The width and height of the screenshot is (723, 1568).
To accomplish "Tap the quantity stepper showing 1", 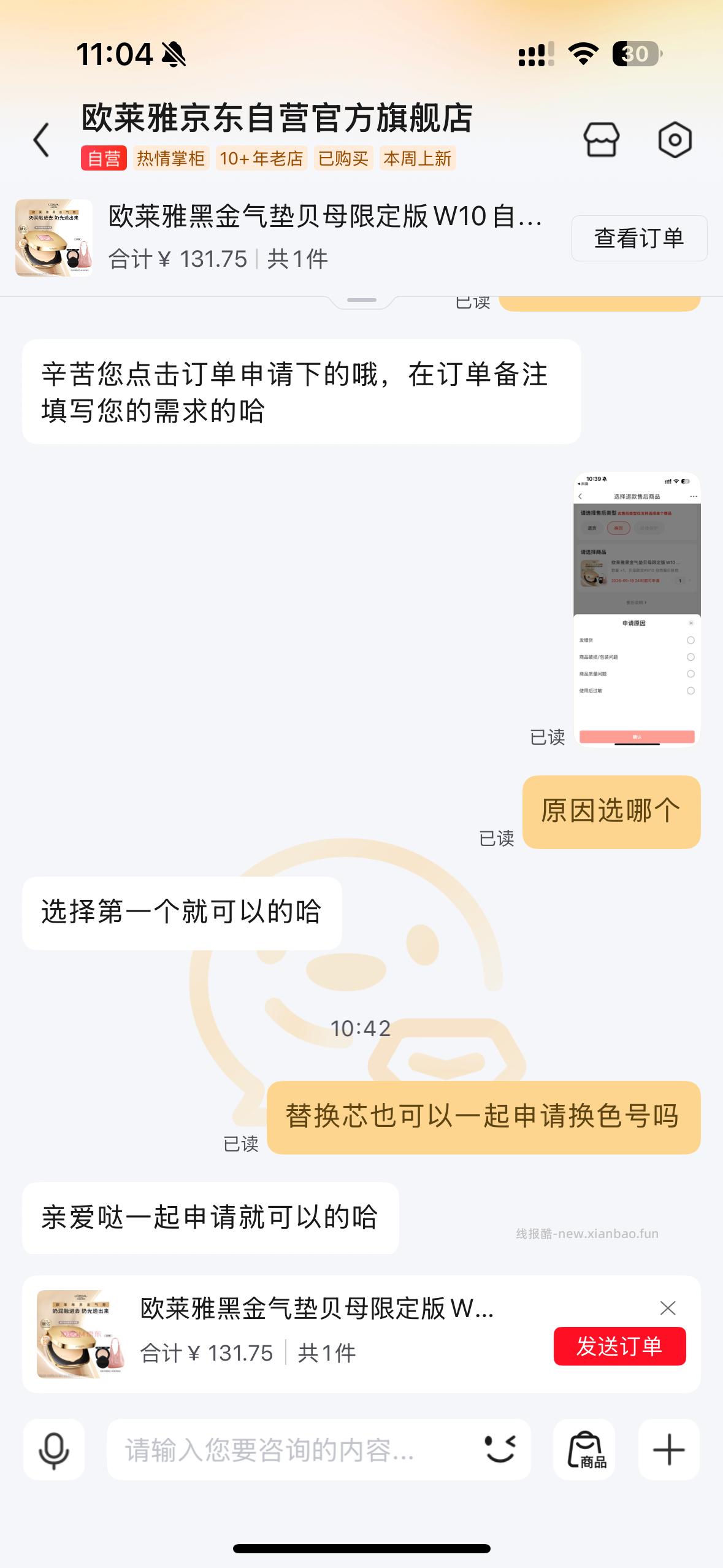I will 680,581.
